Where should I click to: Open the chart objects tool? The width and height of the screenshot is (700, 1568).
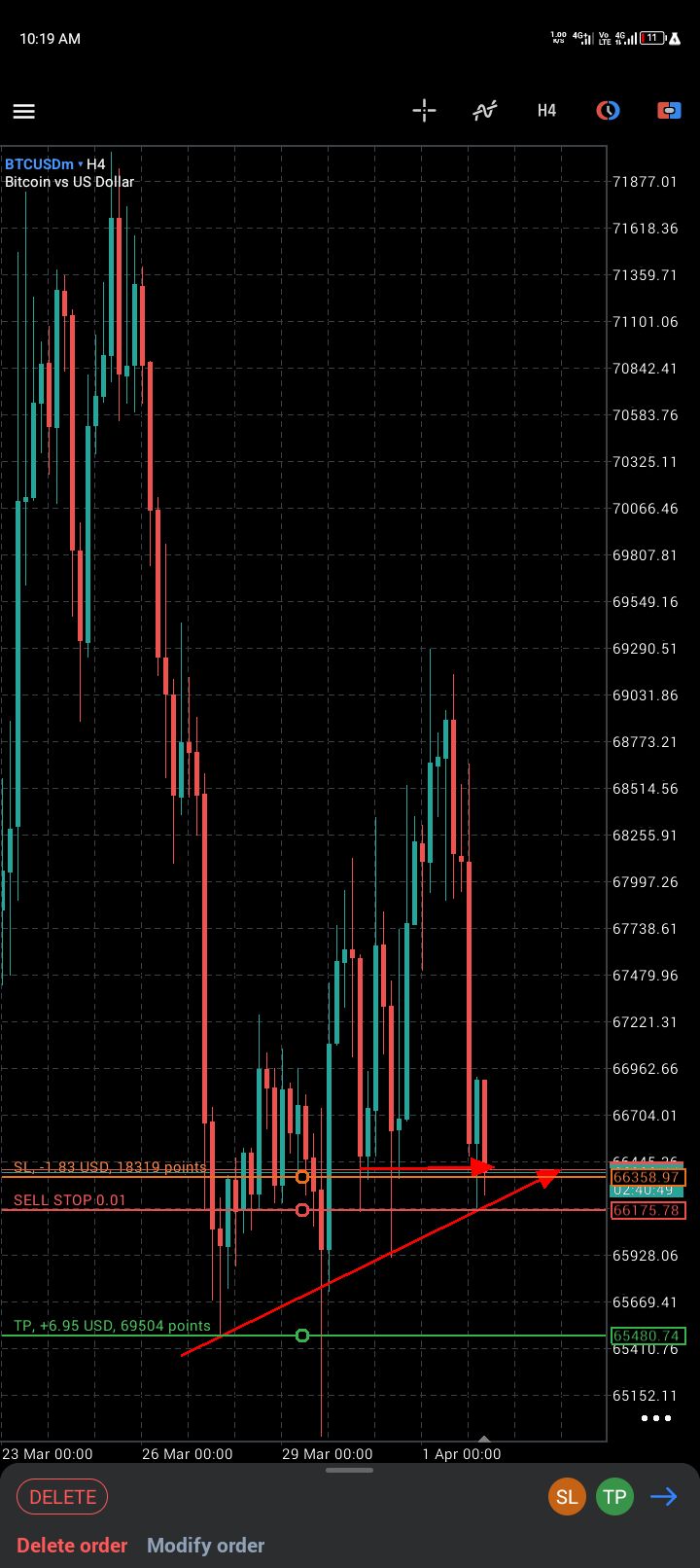[608, 110]
